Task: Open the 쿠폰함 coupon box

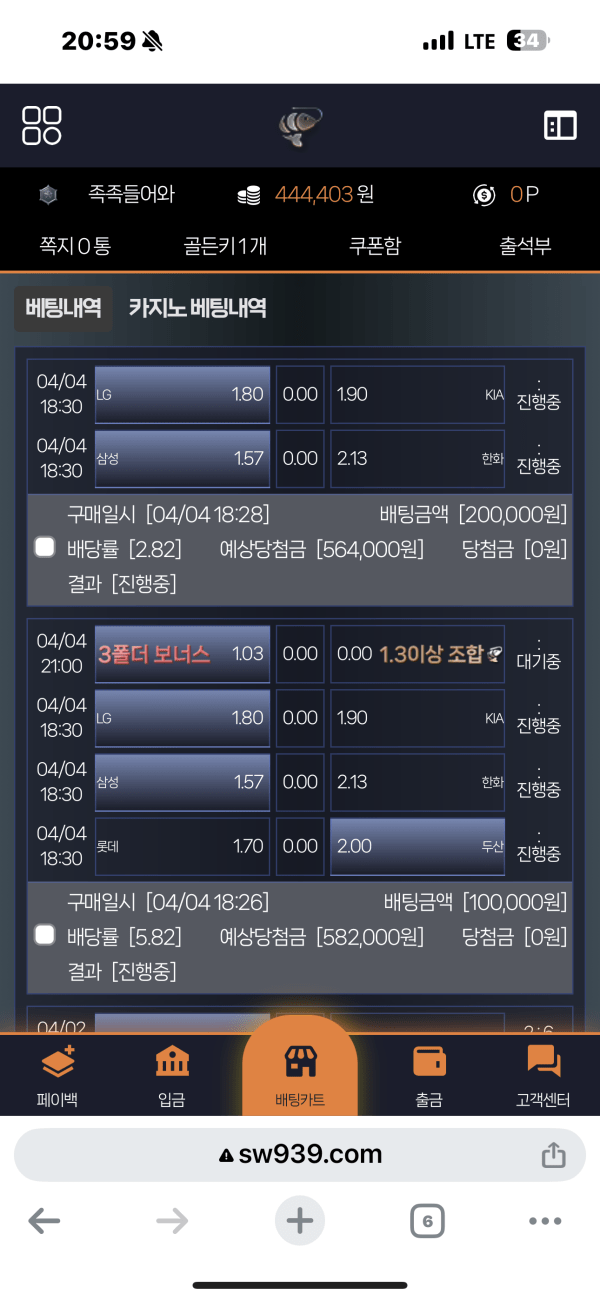Action: coord(375,246)
